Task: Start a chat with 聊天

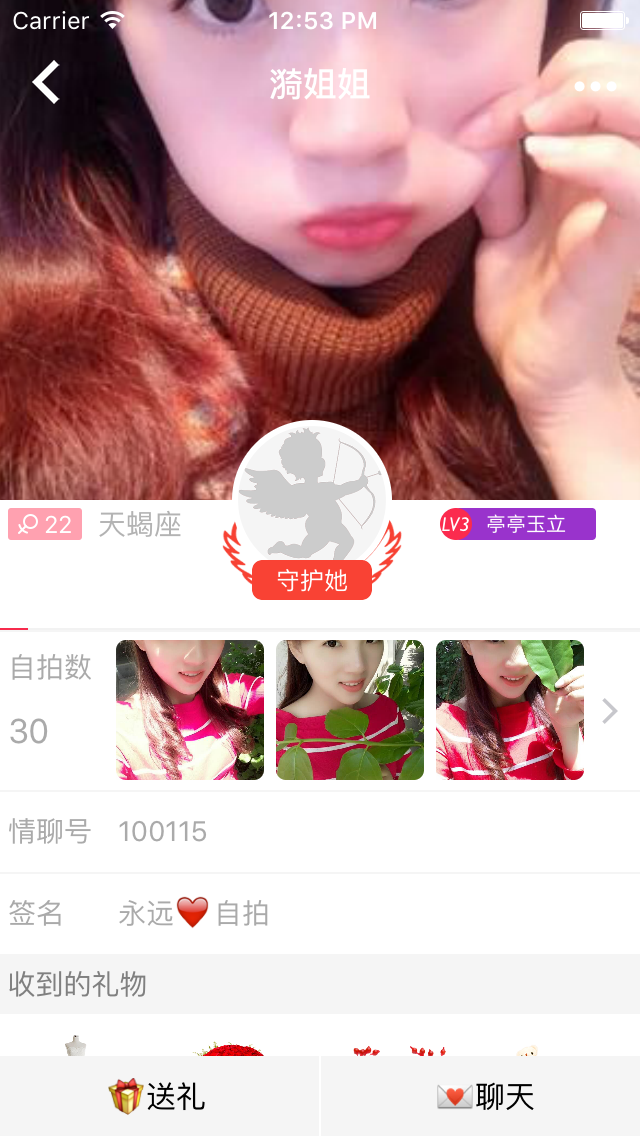Action: (485, 1096)
